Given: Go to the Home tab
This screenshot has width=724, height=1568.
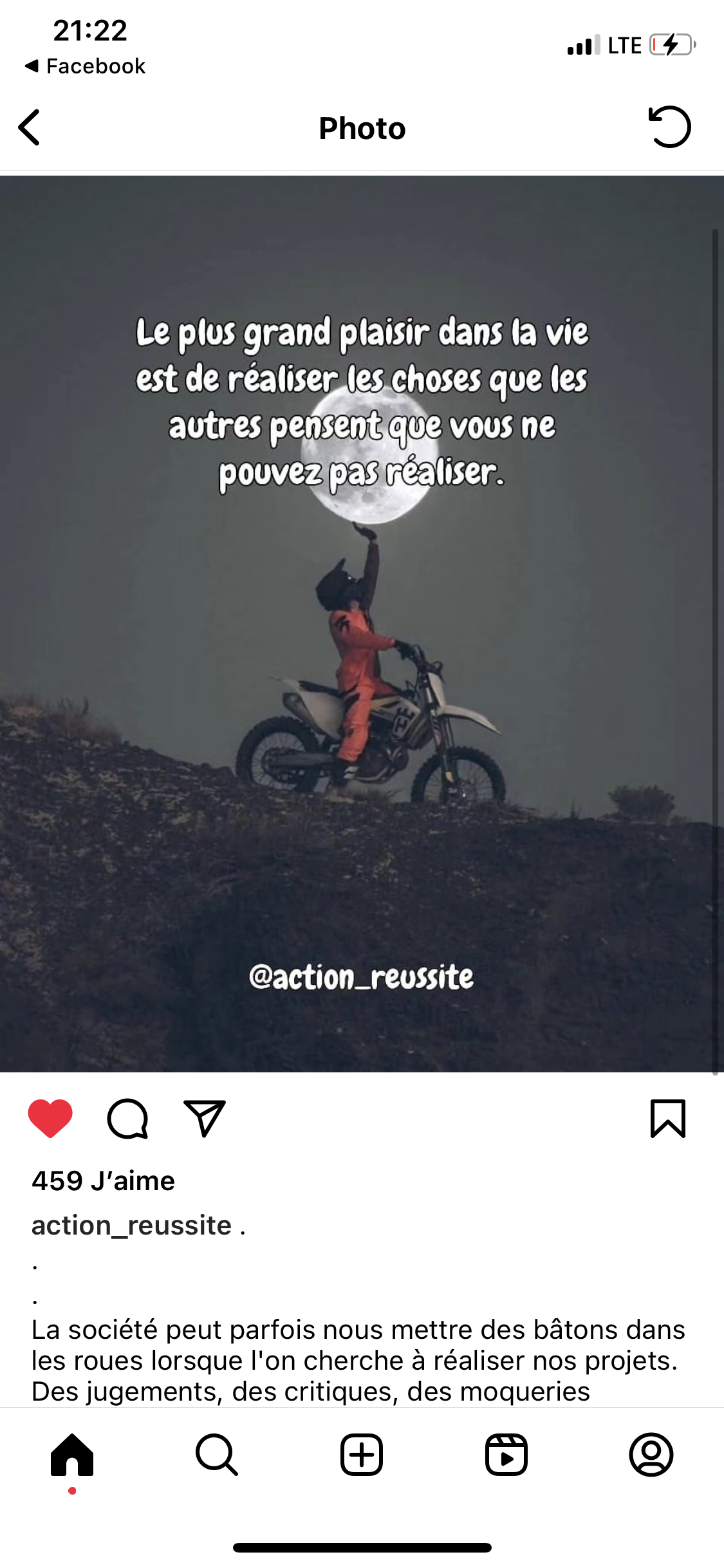Looking at the screenshot, I should [x=72, y=1455].
